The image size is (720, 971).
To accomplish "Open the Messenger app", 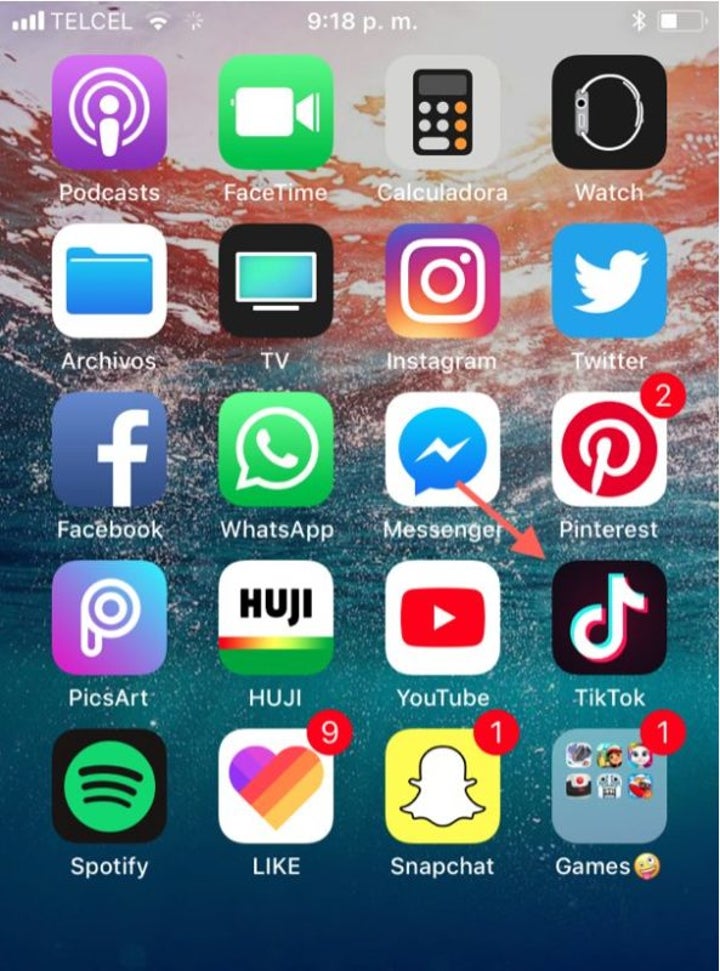I will pos(442,449).
